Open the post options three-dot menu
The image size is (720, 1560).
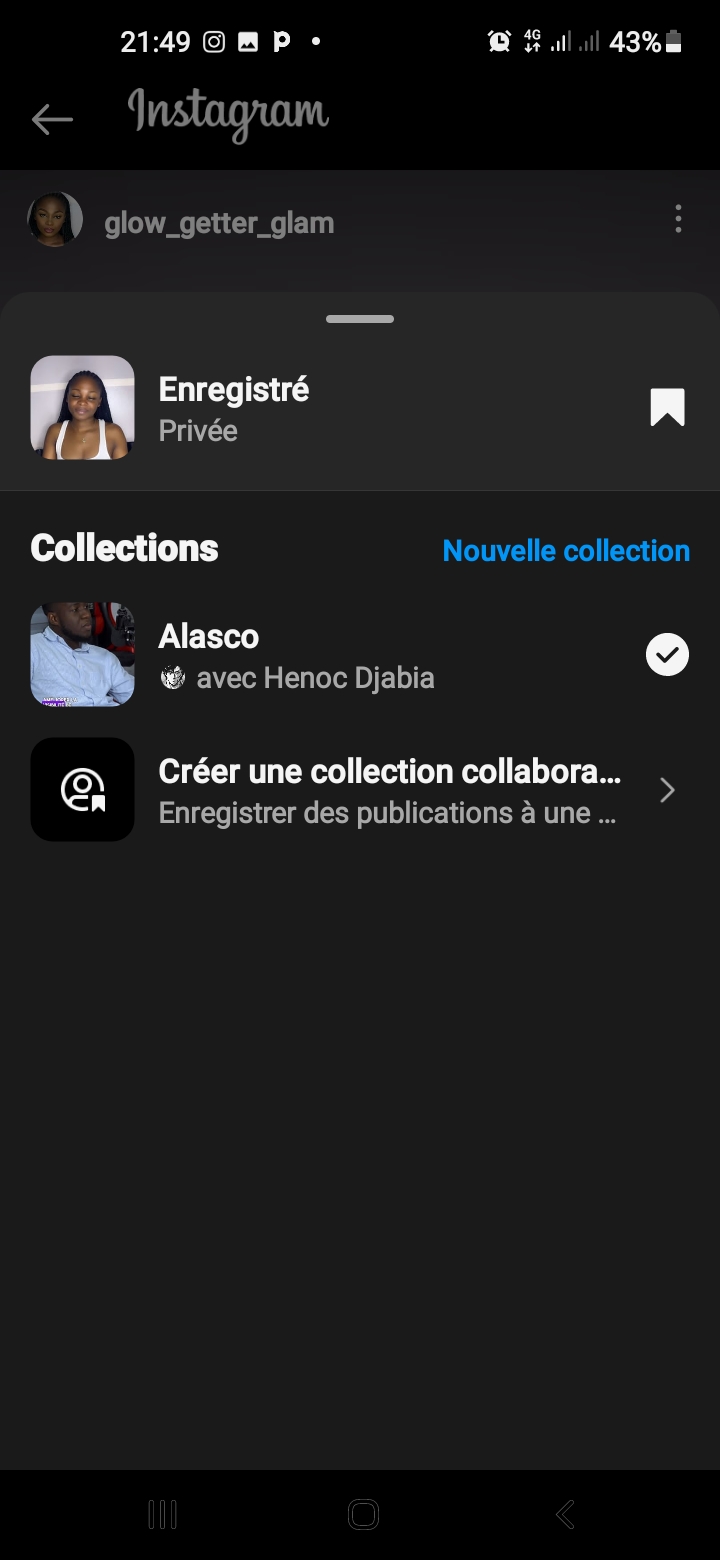pyautogui.click(x=678, y=219)
